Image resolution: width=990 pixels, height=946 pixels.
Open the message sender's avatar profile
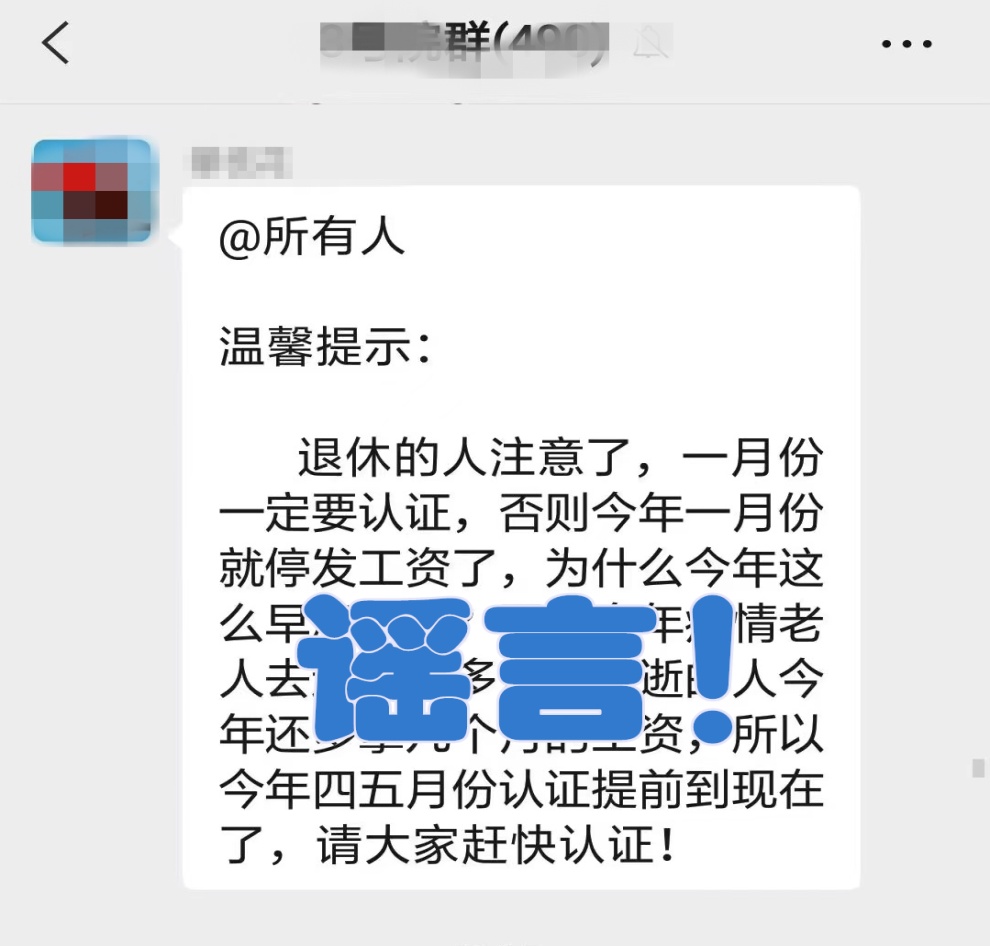click(92, 191)
